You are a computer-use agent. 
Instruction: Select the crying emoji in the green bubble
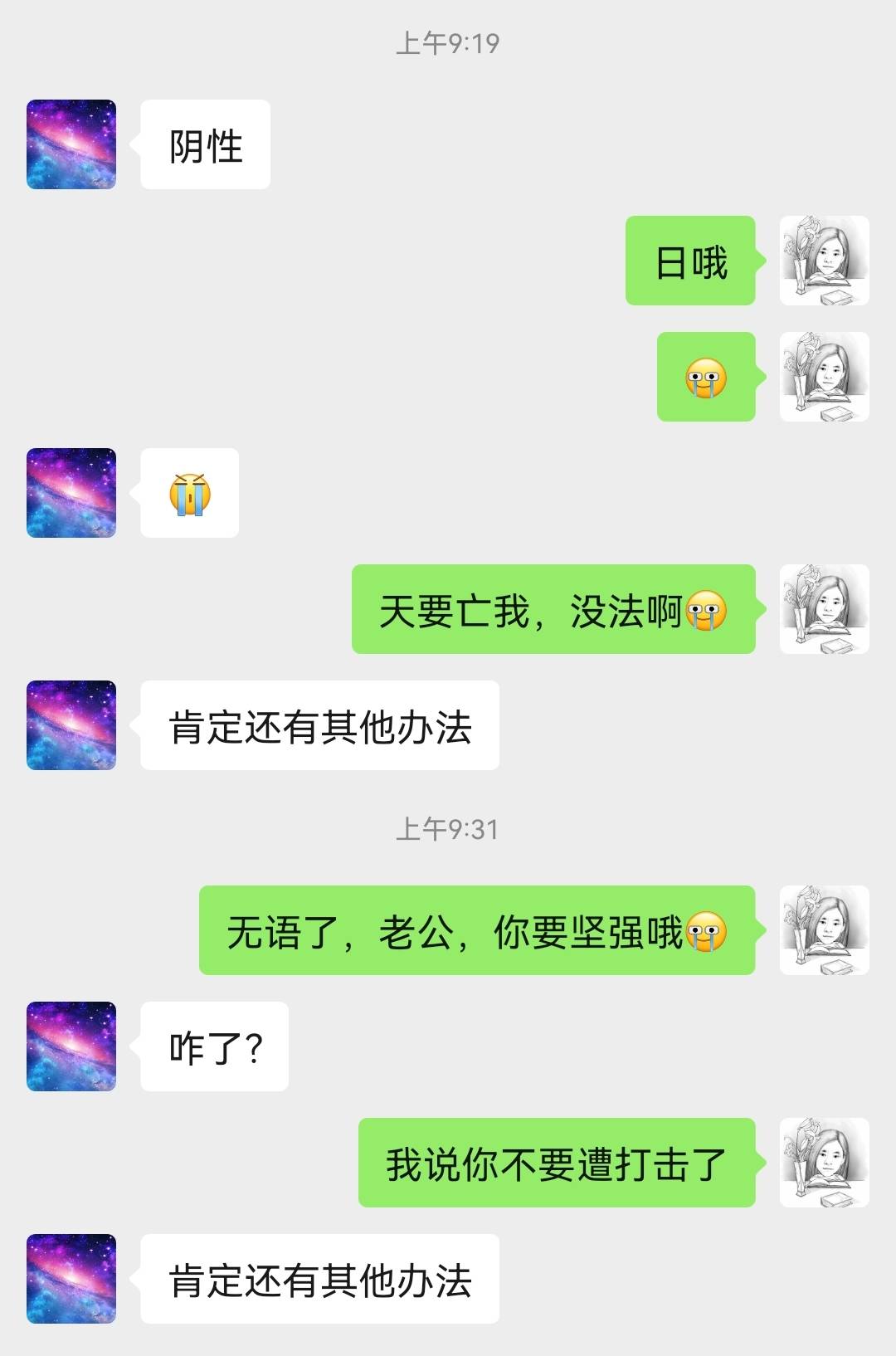[x=706, y=379]
